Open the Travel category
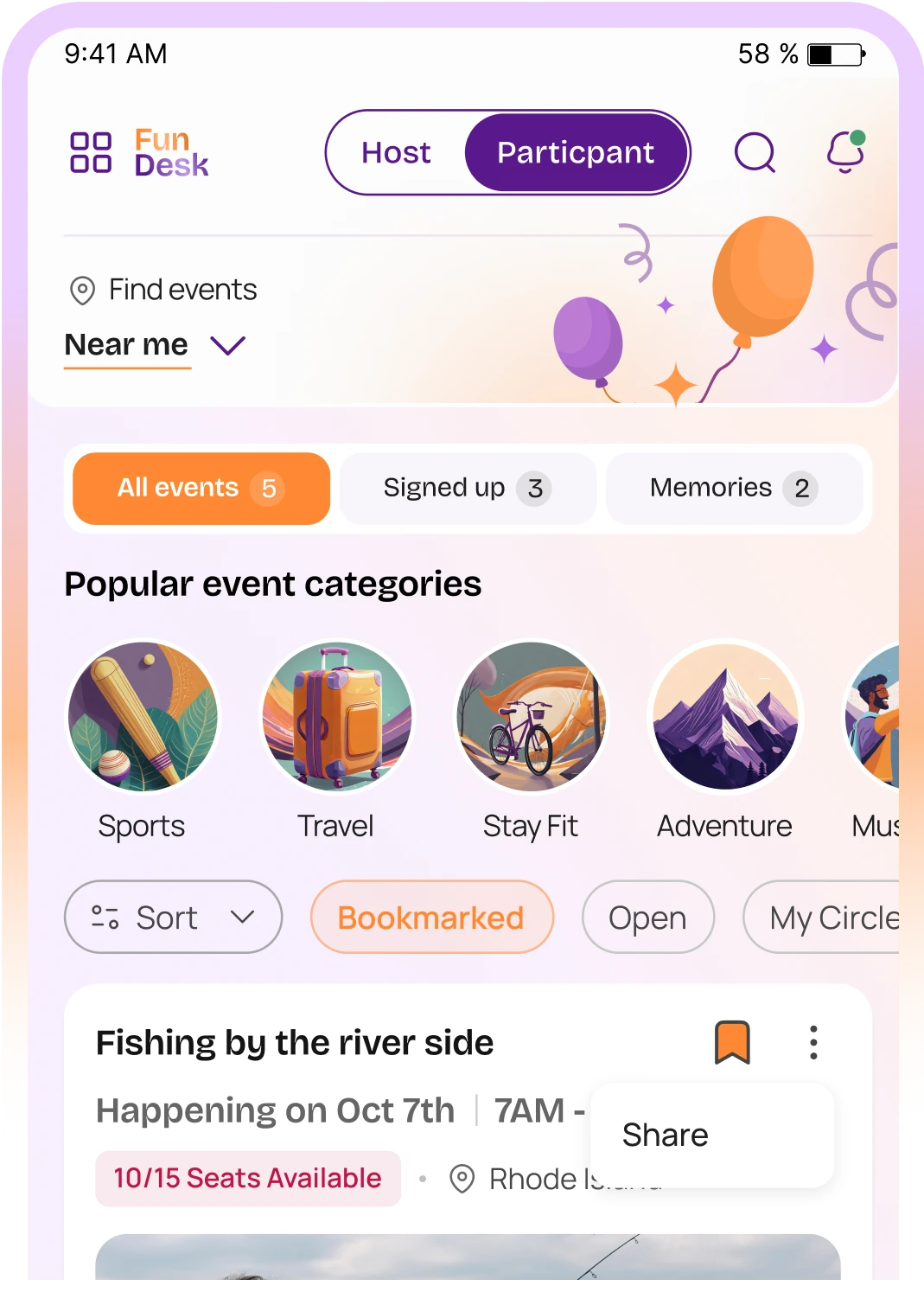924x1305 pixels. (336, 717)
